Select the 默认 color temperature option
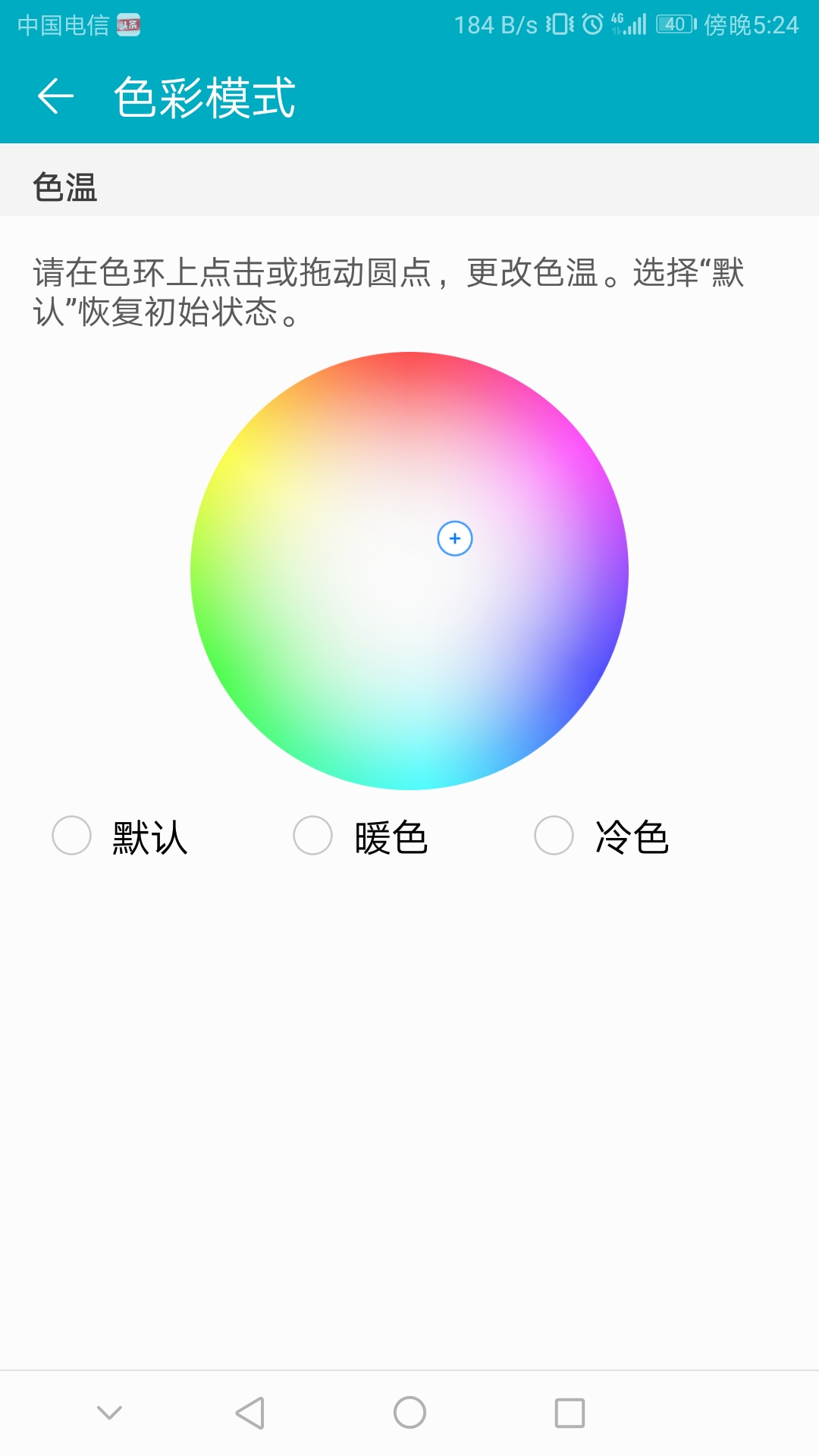 pyautogui.click(x=72, y=836)
